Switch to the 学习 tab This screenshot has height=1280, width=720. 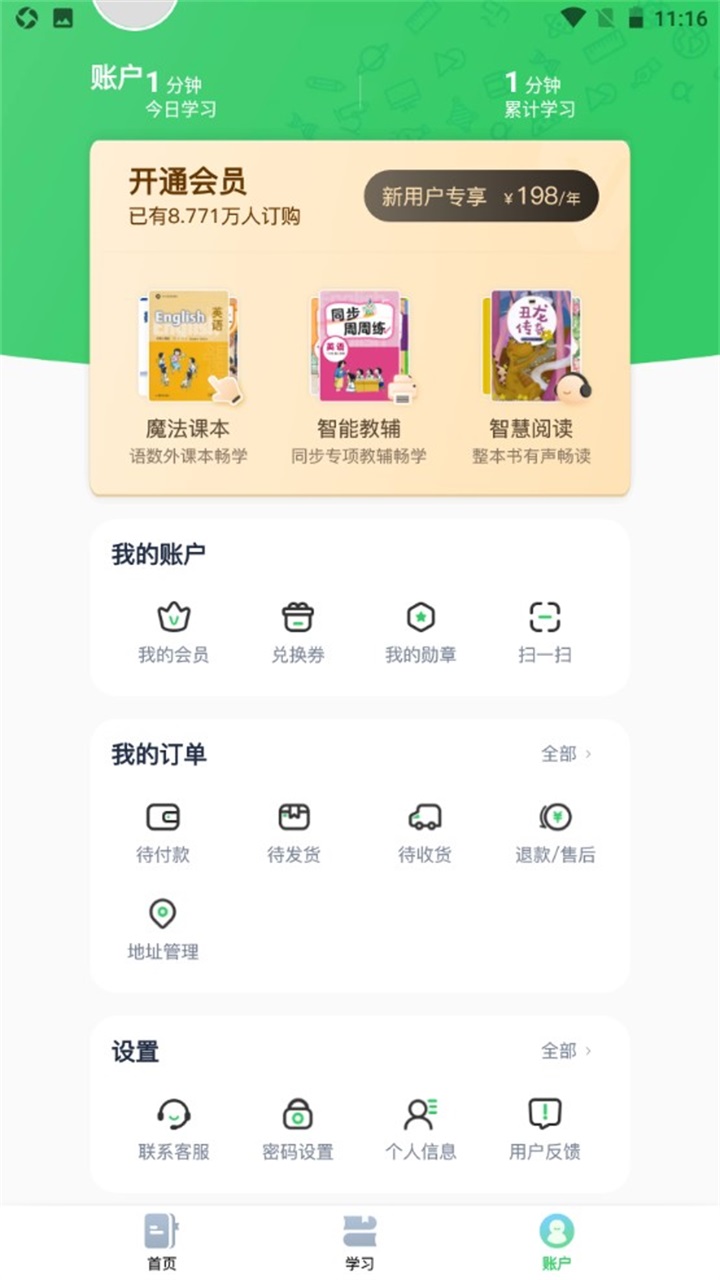360,1242
